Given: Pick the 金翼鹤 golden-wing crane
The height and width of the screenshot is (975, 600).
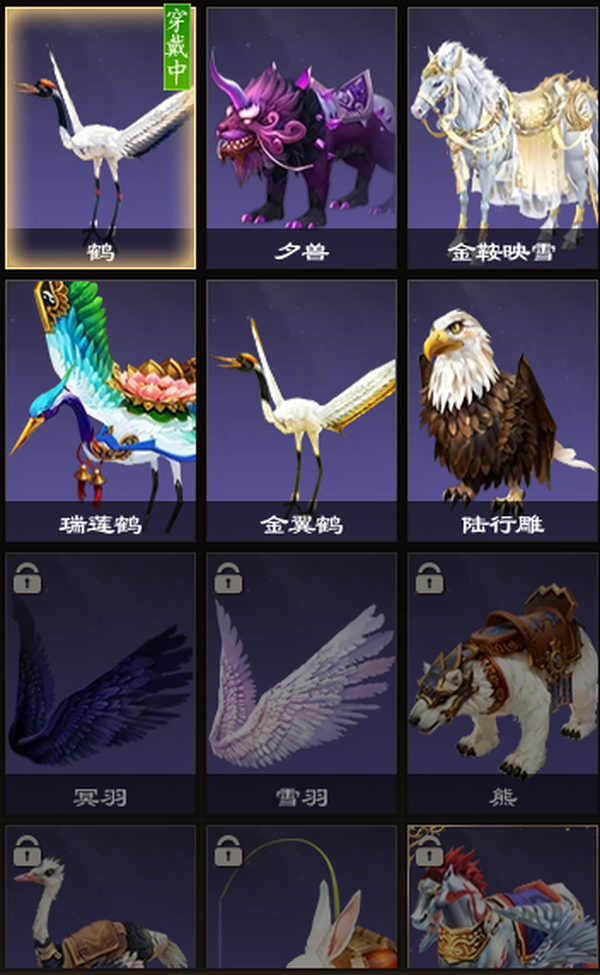Looking at the screenshot, I should [x=302, y=410].
